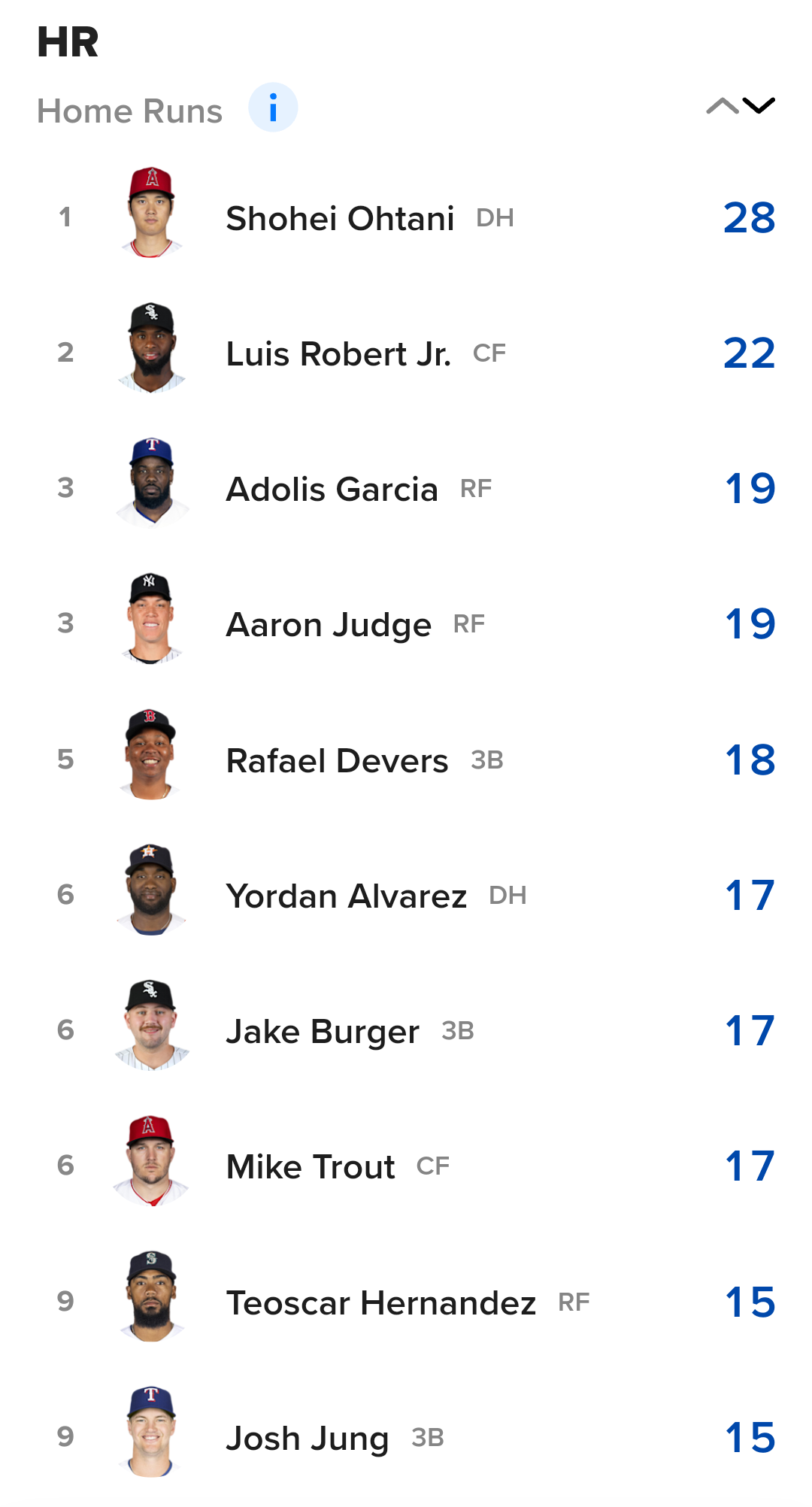Viewport: 812px width, 1507px height.
Task: Tap the black down chevron by Home Runs
Action: tap(759, 105)
